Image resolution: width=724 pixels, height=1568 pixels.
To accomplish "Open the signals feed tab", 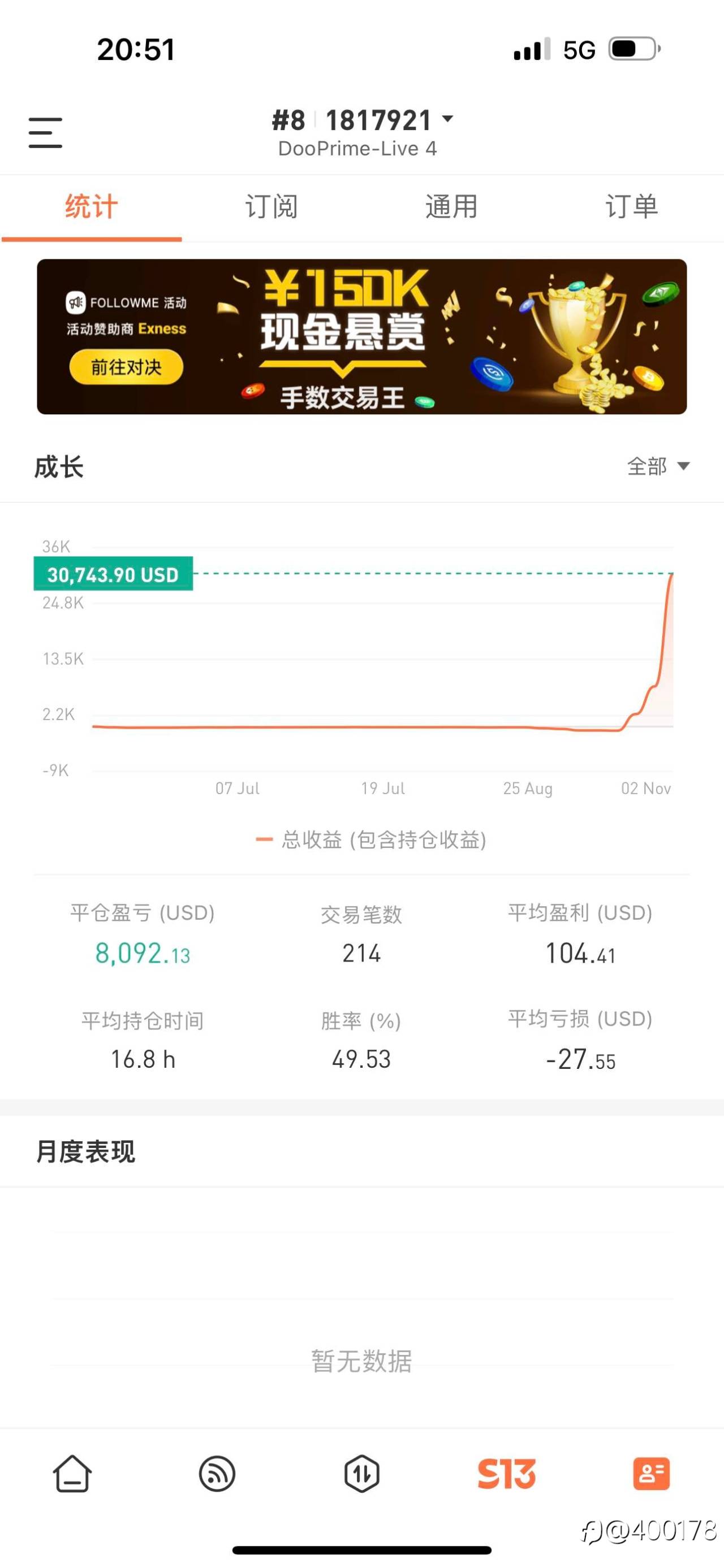I will click(x=217, y=1474).
